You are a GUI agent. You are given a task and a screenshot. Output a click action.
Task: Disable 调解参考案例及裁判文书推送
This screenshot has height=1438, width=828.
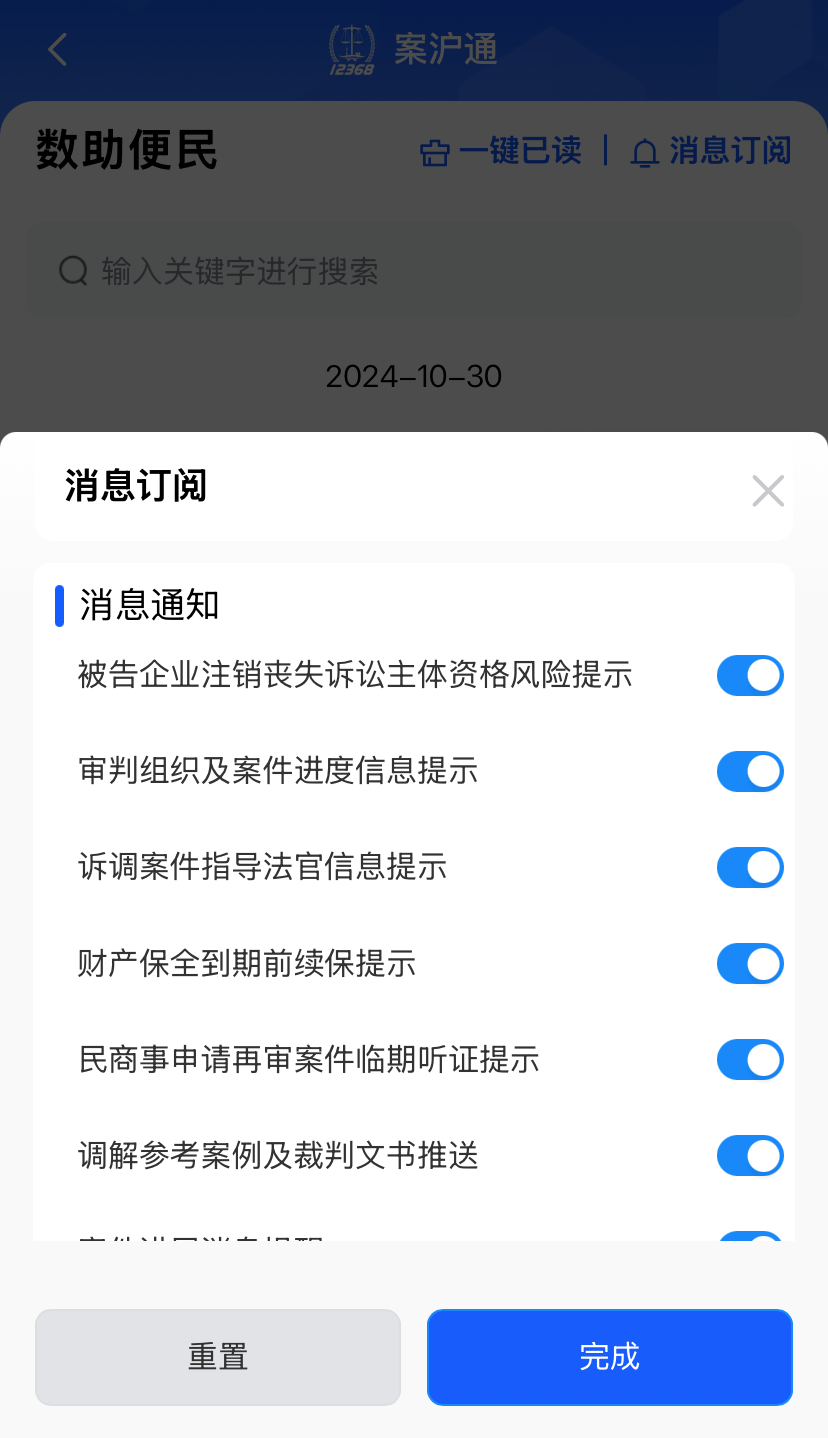tap(750, 1156)
